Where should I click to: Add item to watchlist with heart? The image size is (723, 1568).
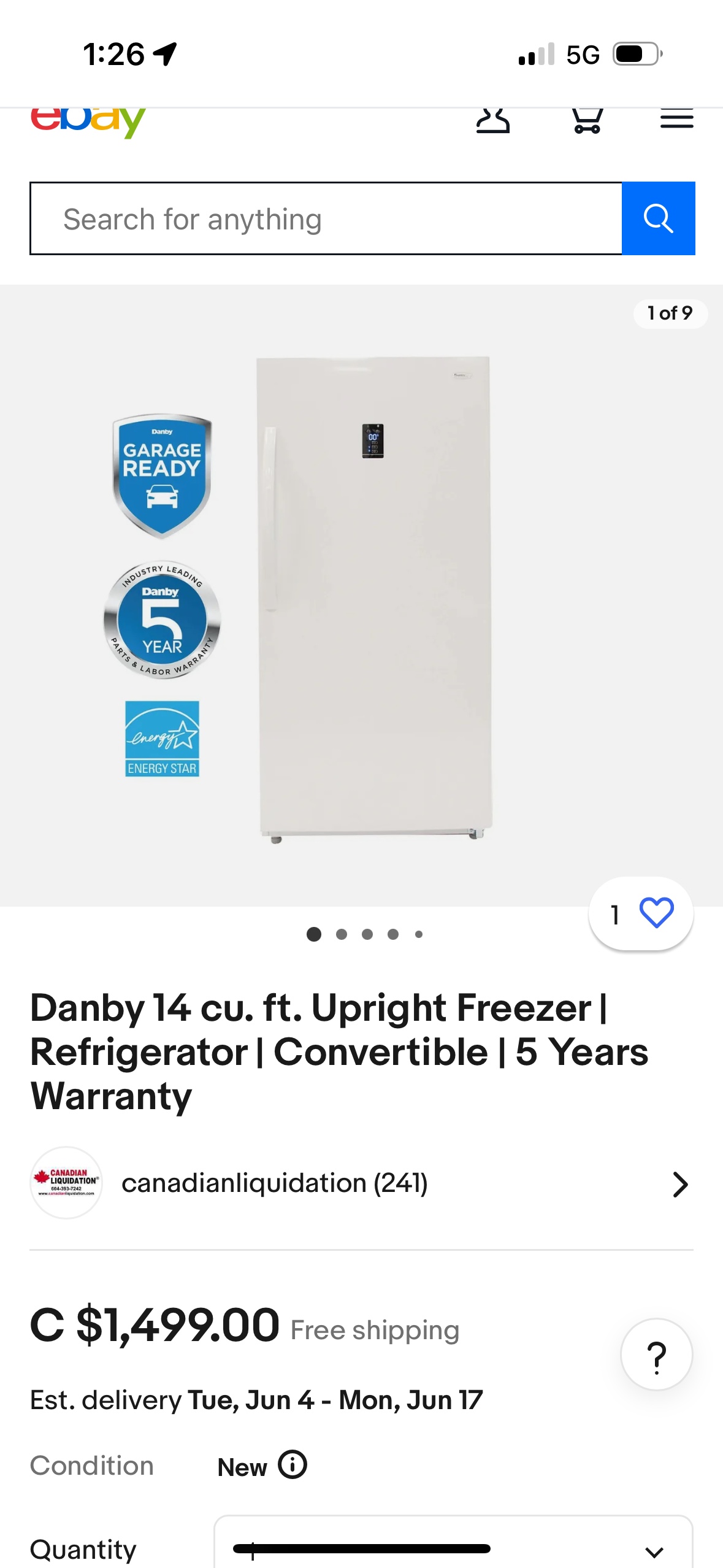tap(656, 913)
